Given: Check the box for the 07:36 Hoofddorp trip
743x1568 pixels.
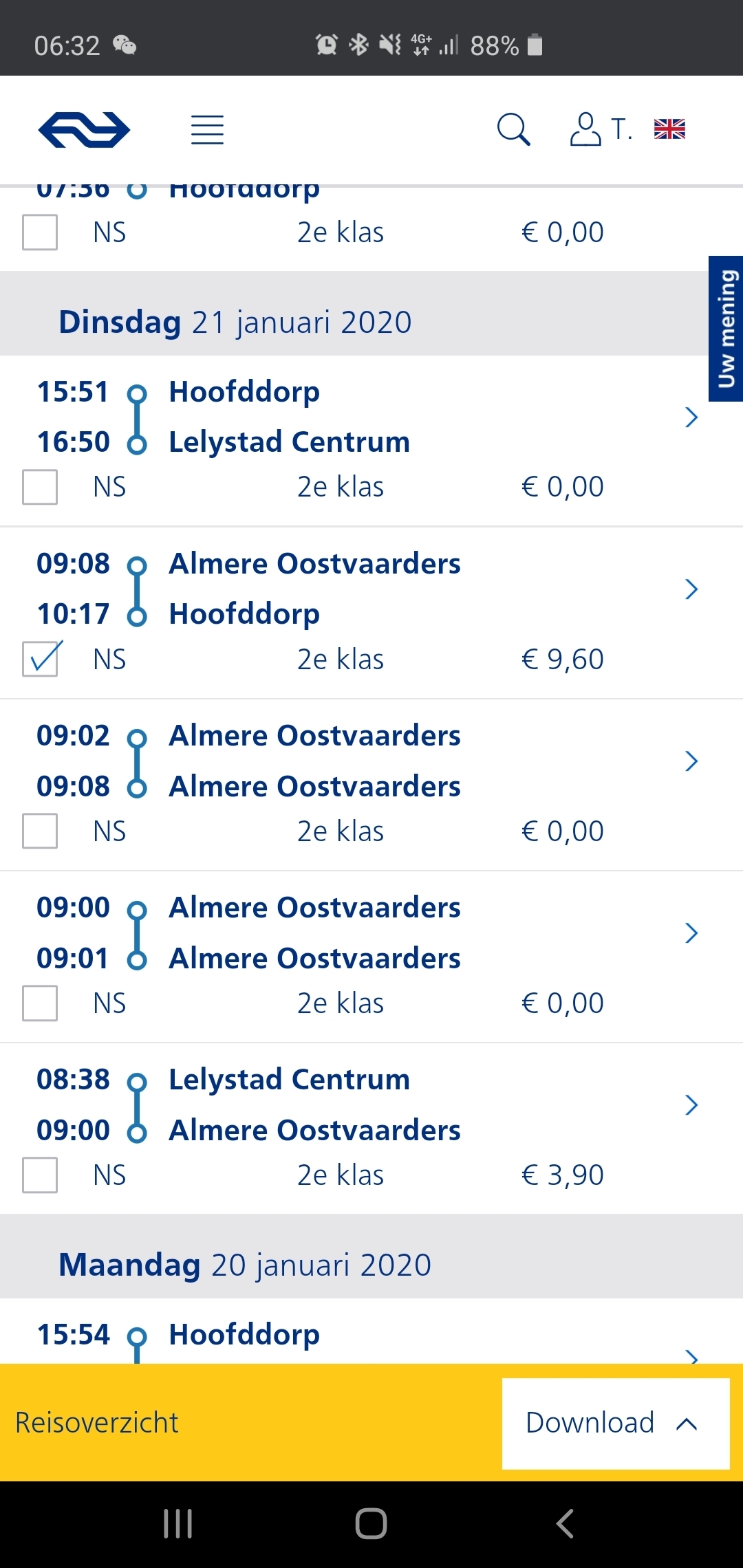Looking at the screenshot, I should [40, 232].
